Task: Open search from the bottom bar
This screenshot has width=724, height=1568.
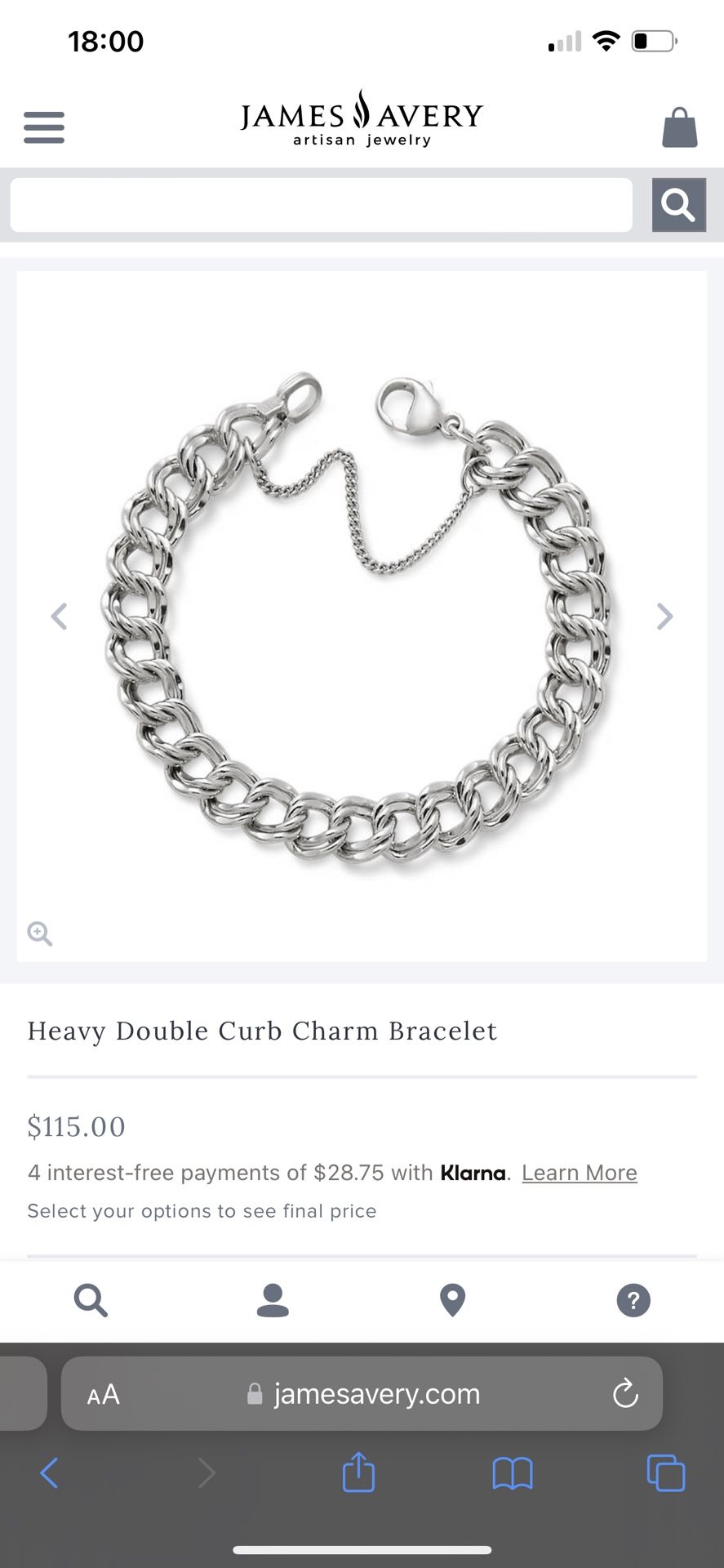Action: pos(91,1300)
